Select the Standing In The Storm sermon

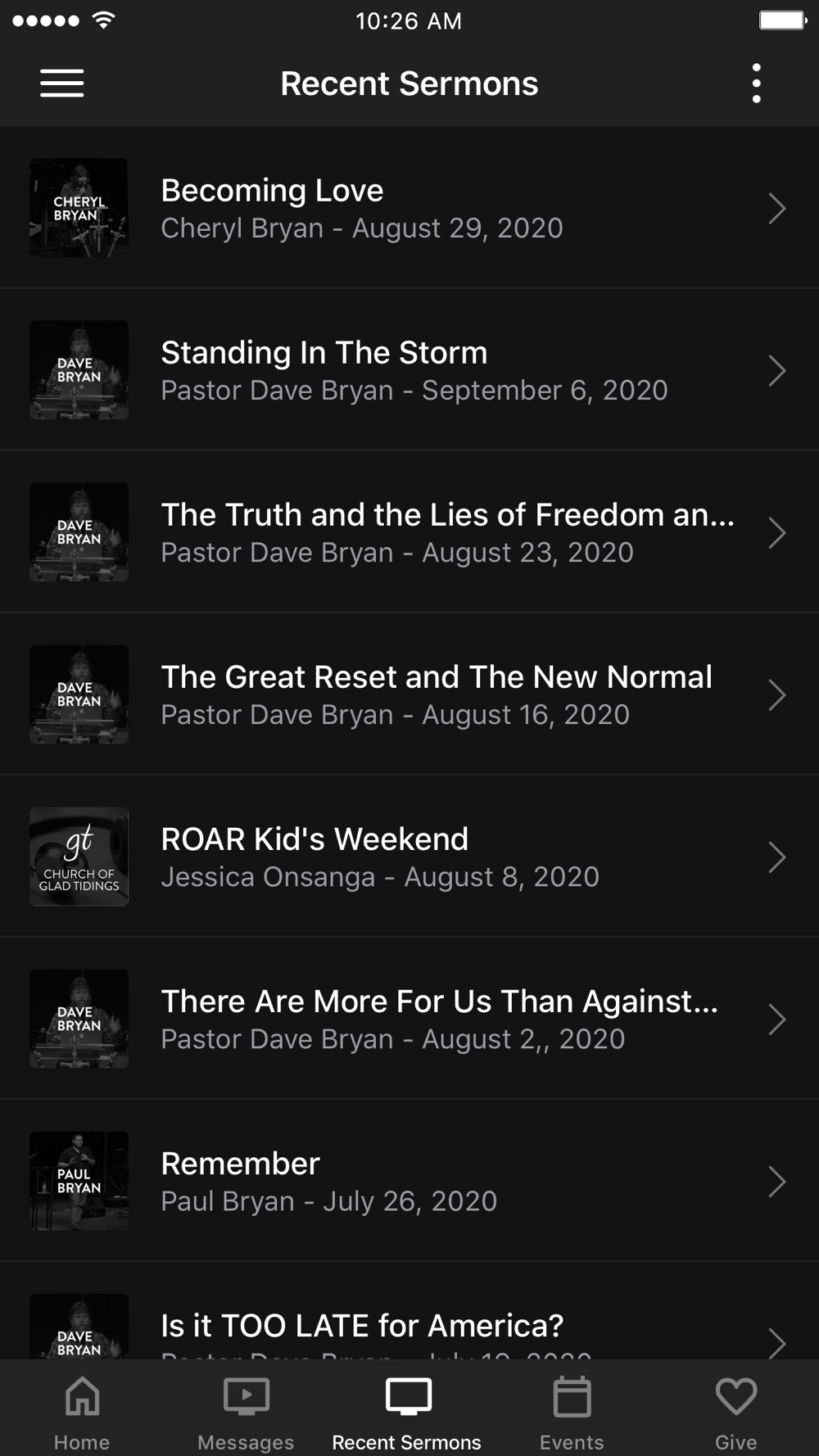point(409,370)
